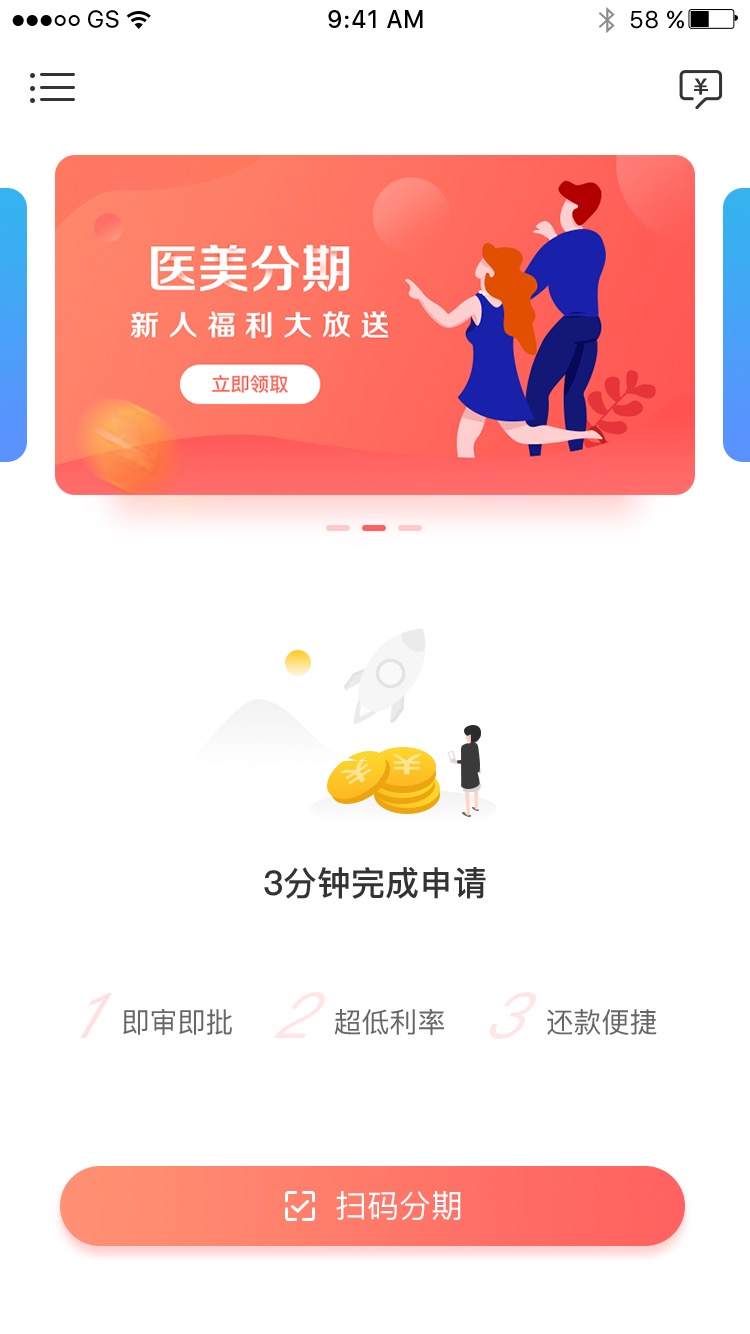Open the side menu list icon
The height and width of the screenshot is (1334, 750).
[x=52, y=88]
